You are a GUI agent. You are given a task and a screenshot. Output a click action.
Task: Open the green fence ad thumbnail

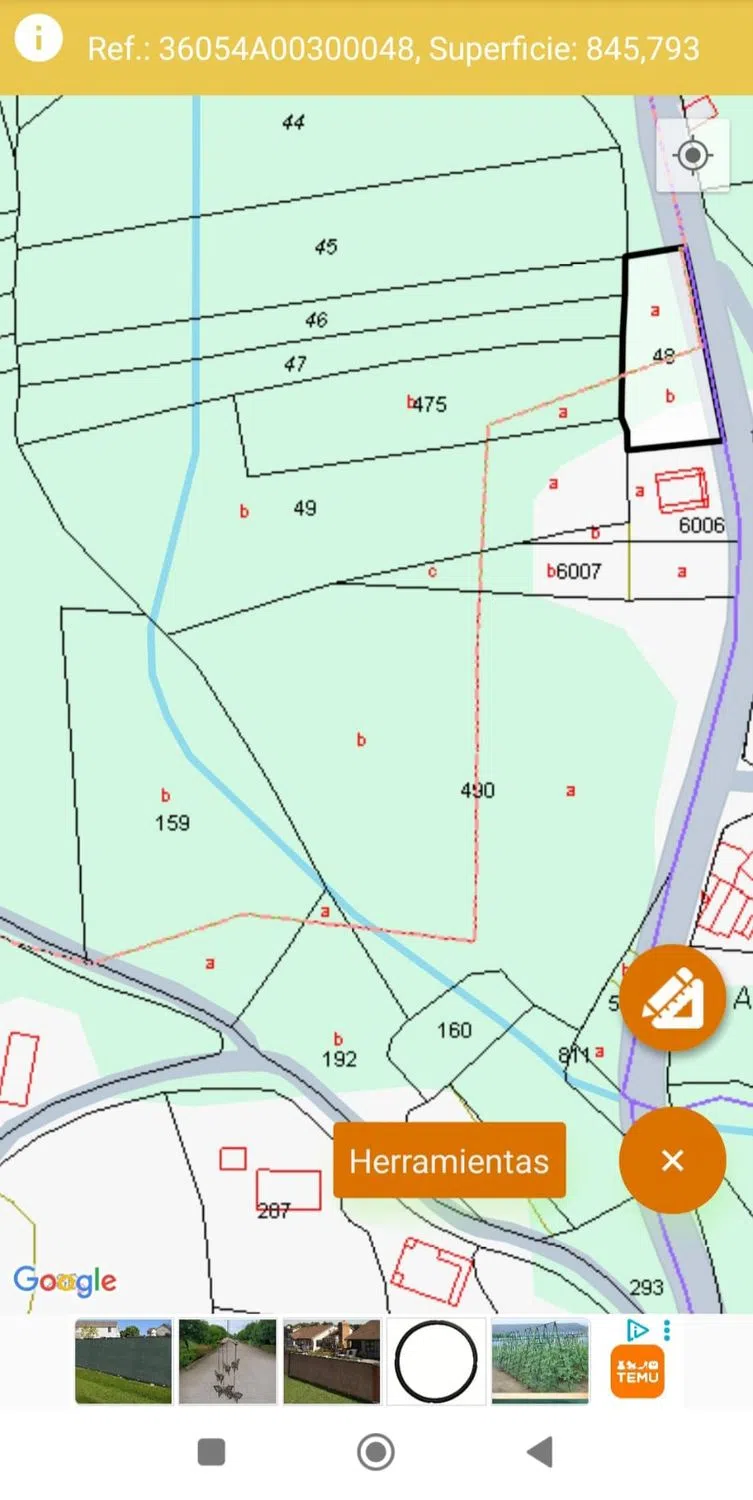tap(124, 1361)
